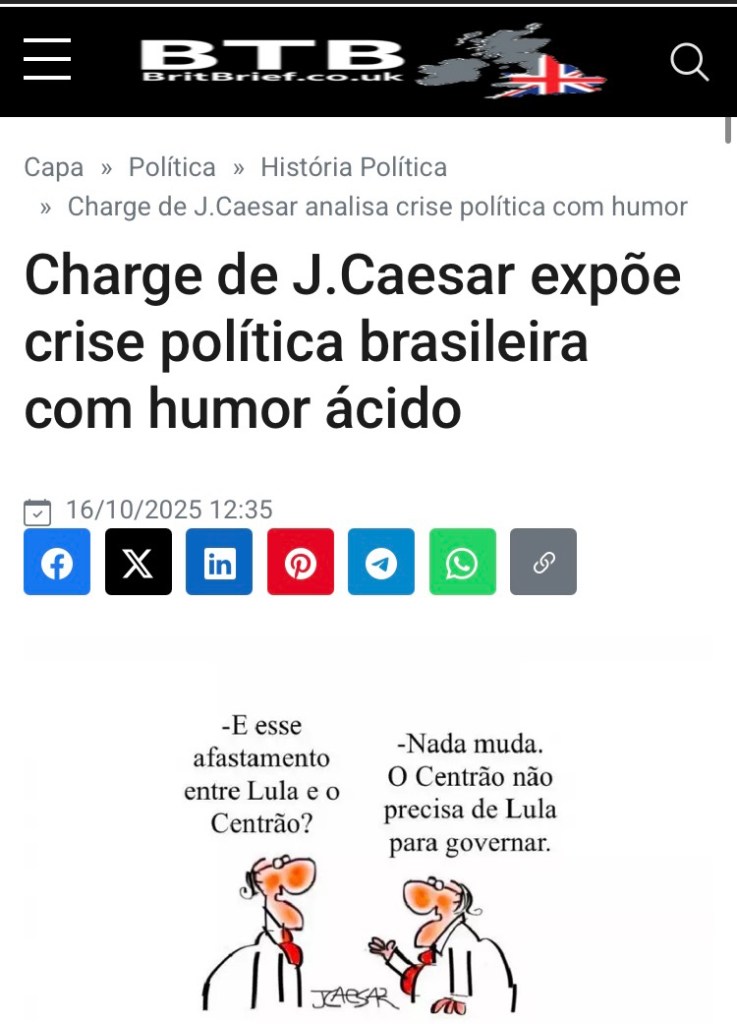Send the article through WhatsApp
Viewport: 737px width, 1024px height.
462,562
